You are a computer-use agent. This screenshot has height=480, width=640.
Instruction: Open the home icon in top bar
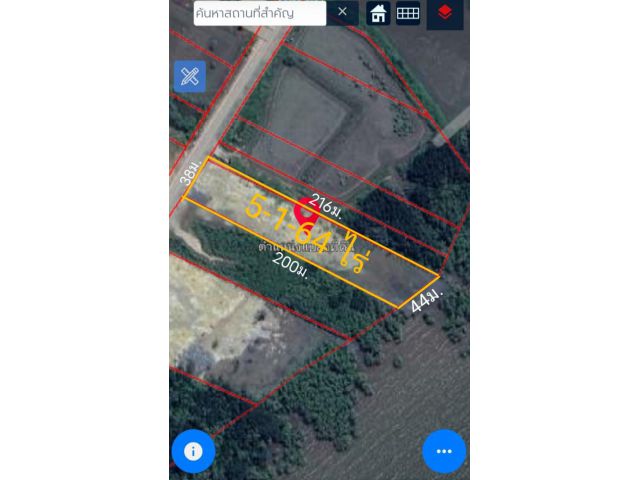point(378,13)
